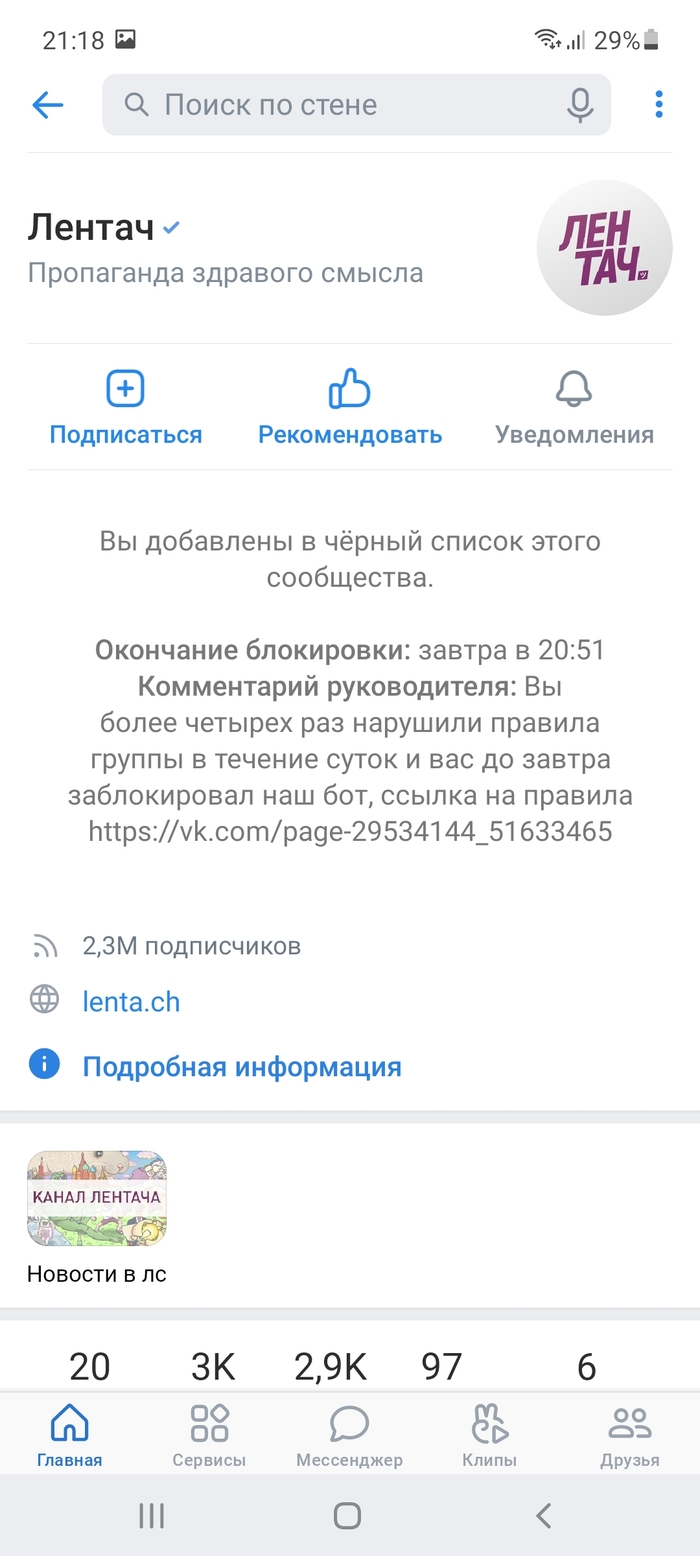Viewport: 700px width, 1556px height.
Task: Open the three-dot overflow menu
Action: 658,104
